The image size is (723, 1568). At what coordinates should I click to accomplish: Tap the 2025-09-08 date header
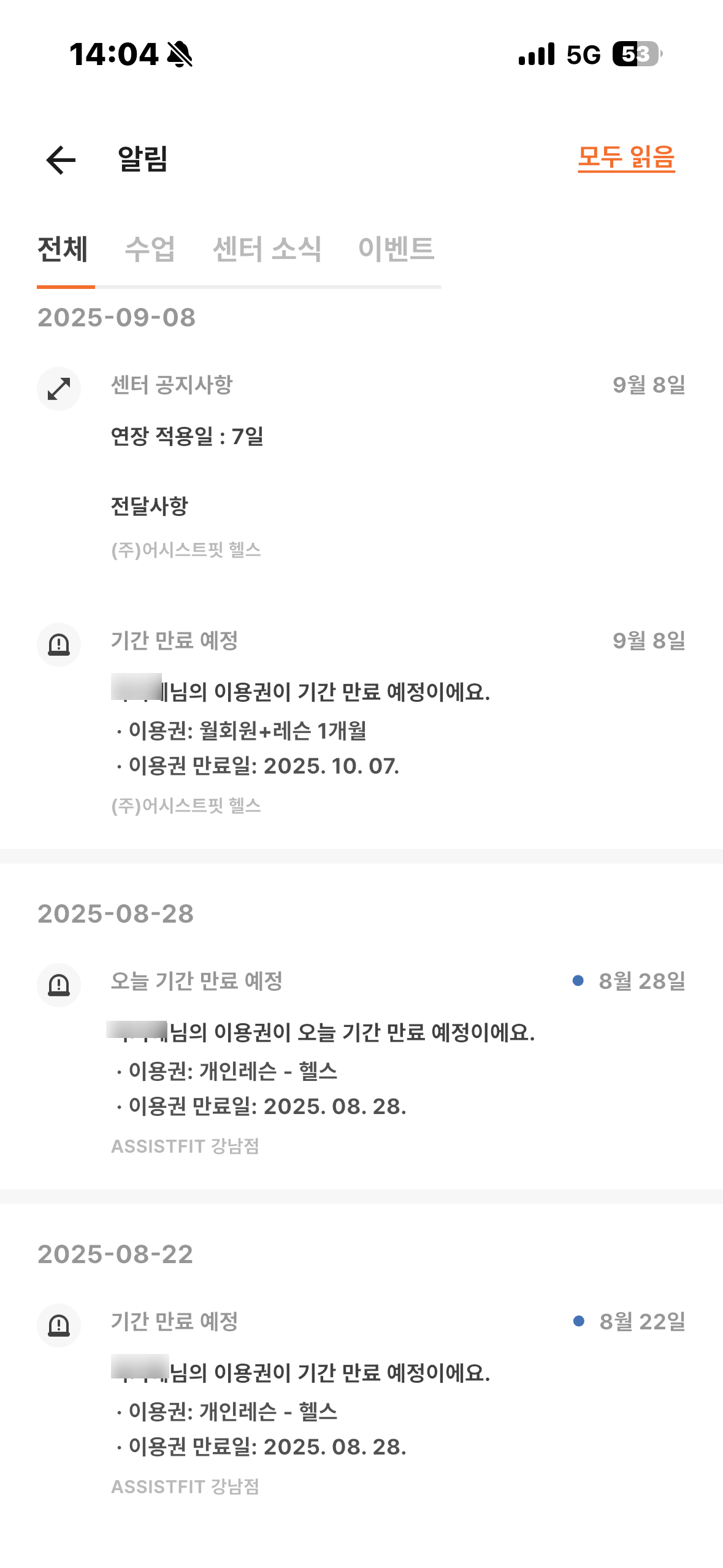click(x=115, y=317)
